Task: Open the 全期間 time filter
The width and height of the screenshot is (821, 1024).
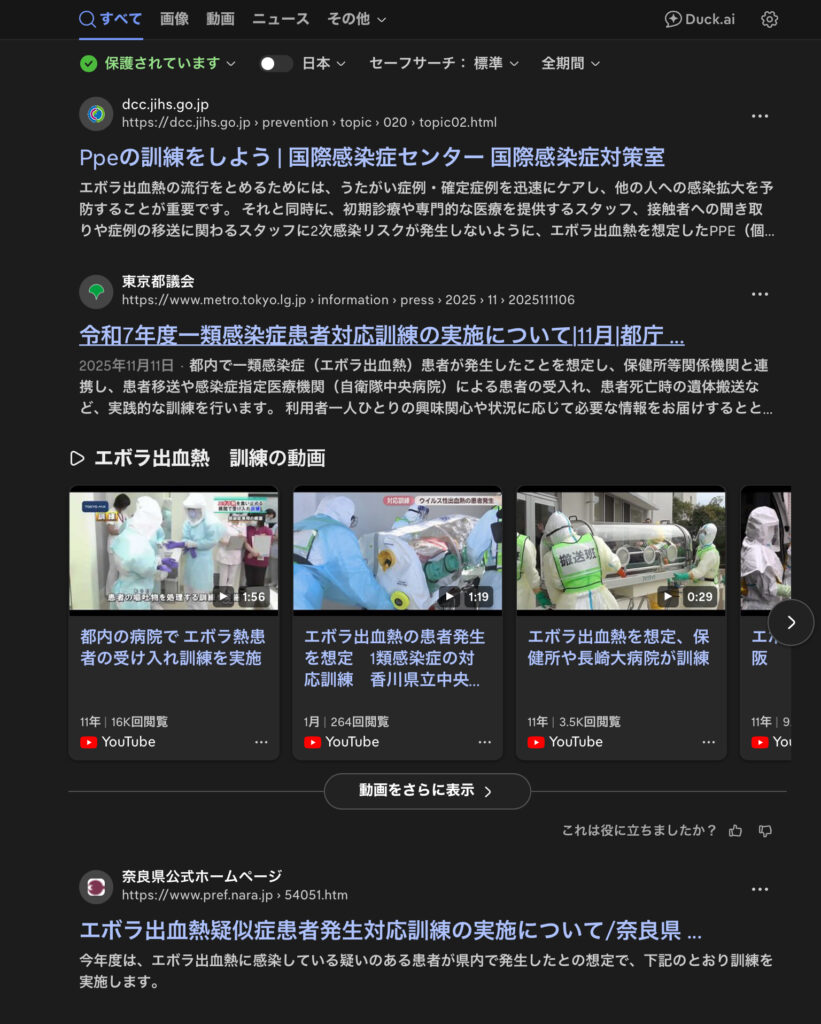Action: click(570, 63)
